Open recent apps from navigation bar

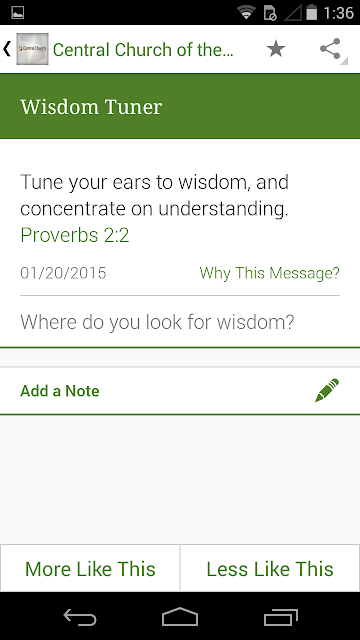[281, 617]
